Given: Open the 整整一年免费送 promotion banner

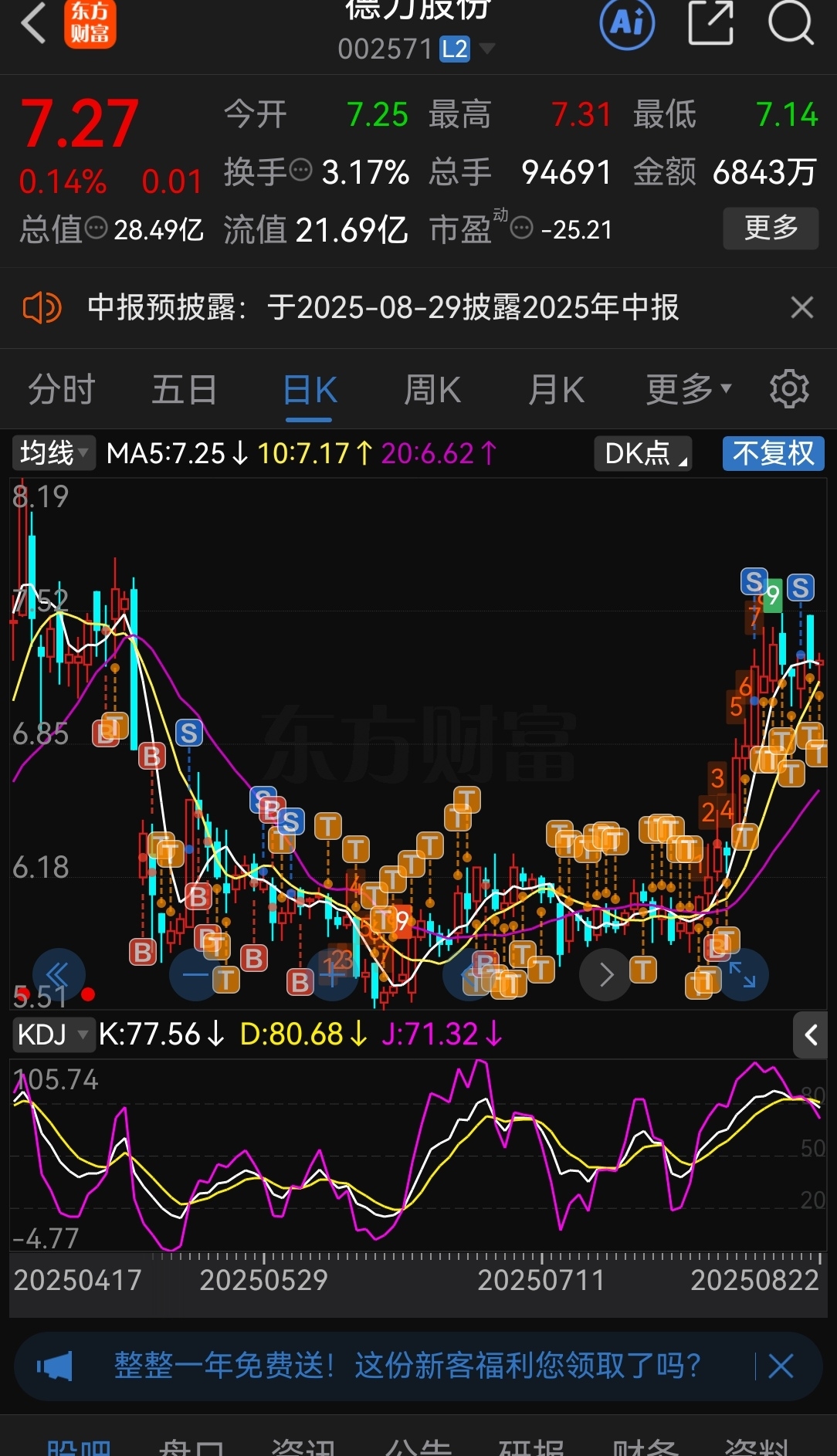Looking at the screenshot, I should 407,1366.
